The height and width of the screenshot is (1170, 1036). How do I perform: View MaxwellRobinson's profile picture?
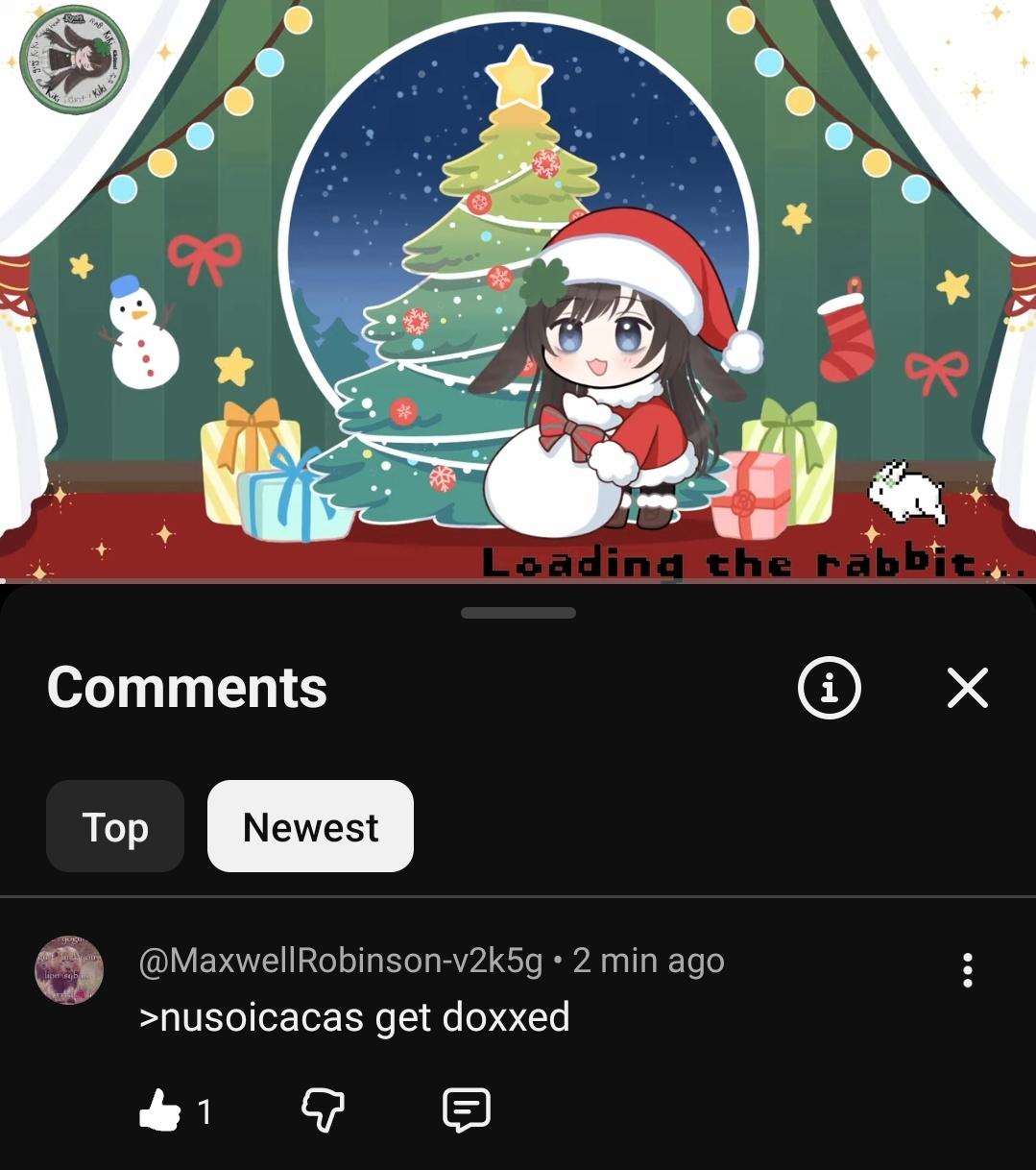pos(69,970)
